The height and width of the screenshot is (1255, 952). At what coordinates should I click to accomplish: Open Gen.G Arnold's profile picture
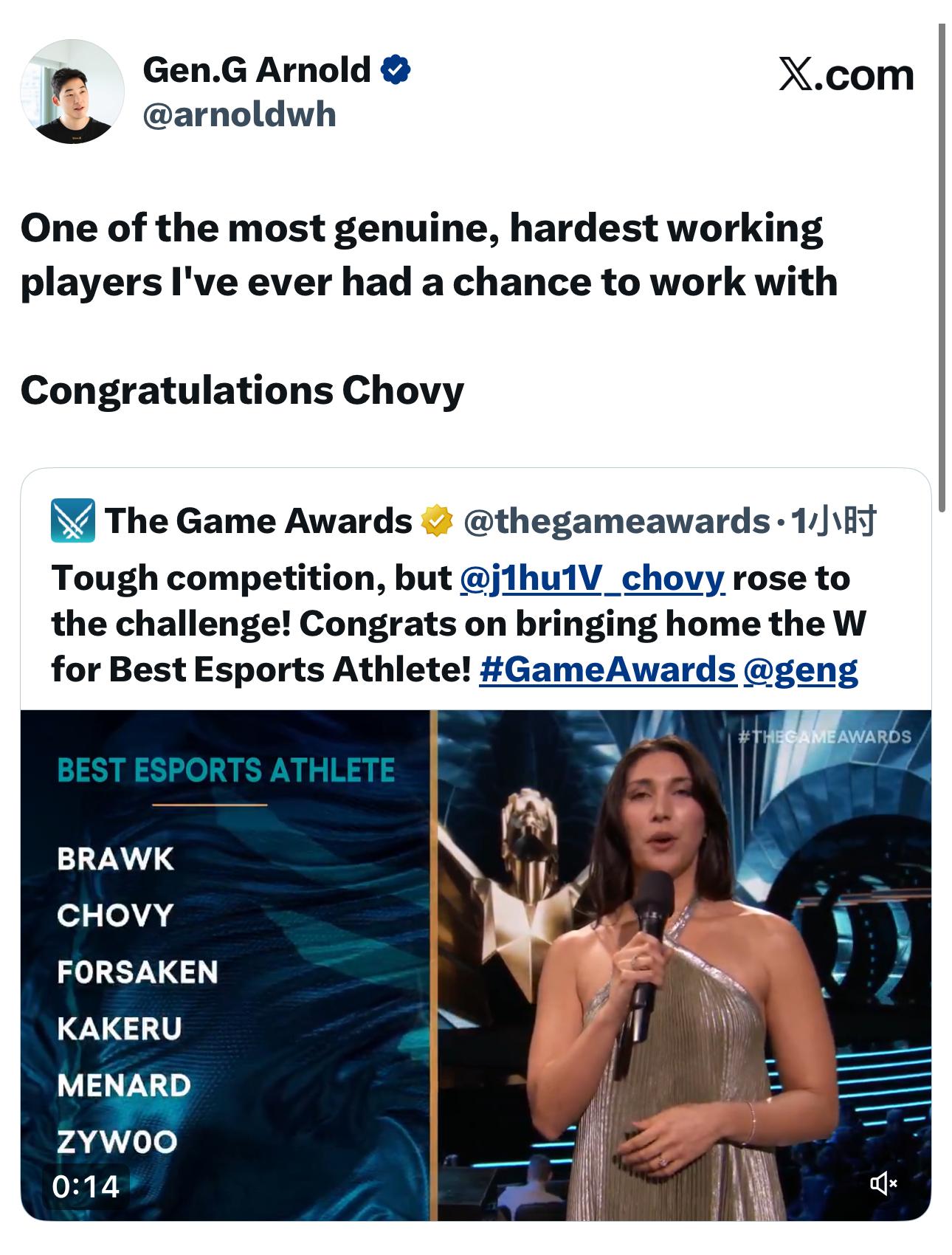click(x=72, y=92)
